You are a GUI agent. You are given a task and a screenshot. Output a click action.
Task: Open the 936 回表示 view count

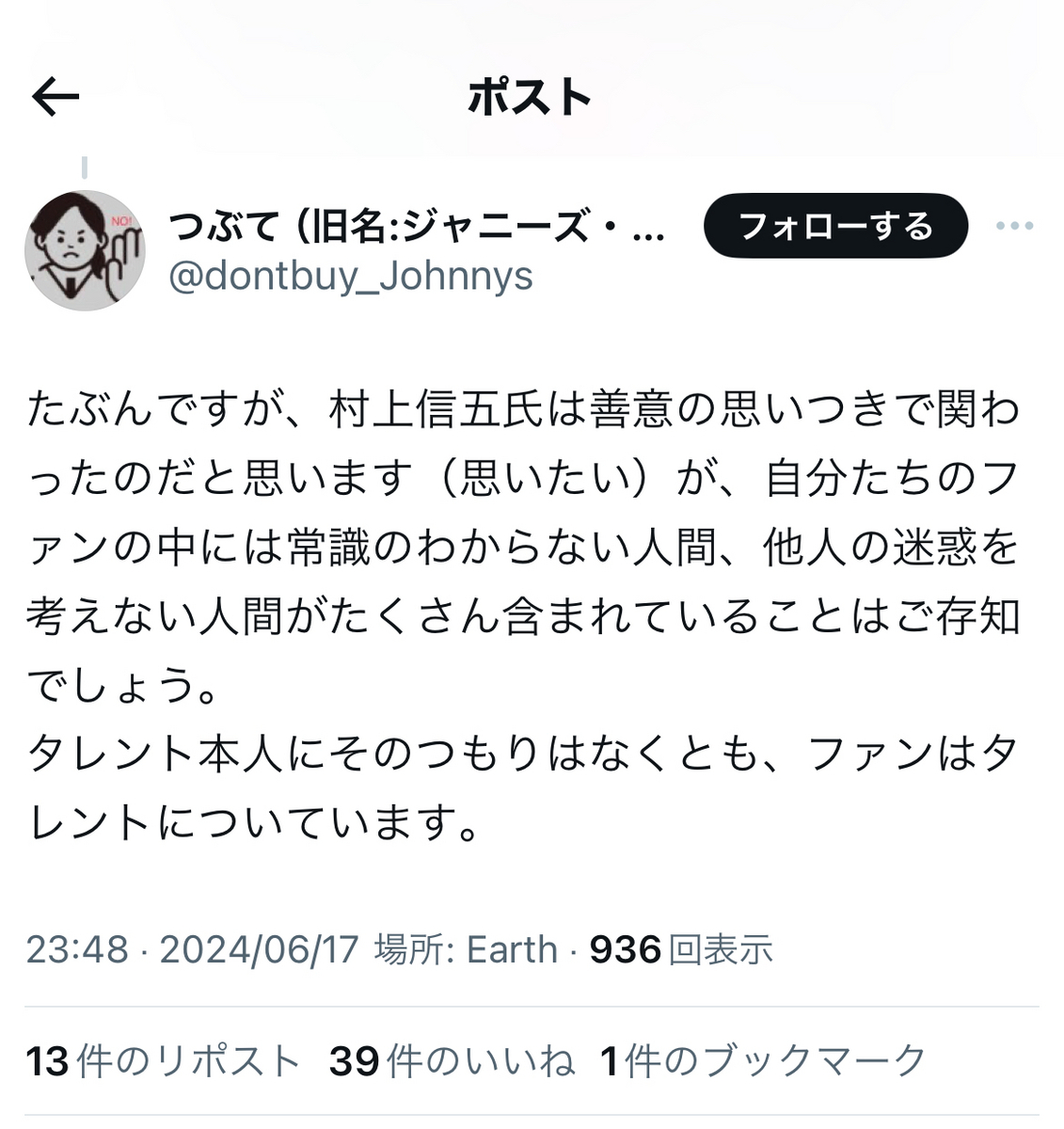click(x=681, y=949)
